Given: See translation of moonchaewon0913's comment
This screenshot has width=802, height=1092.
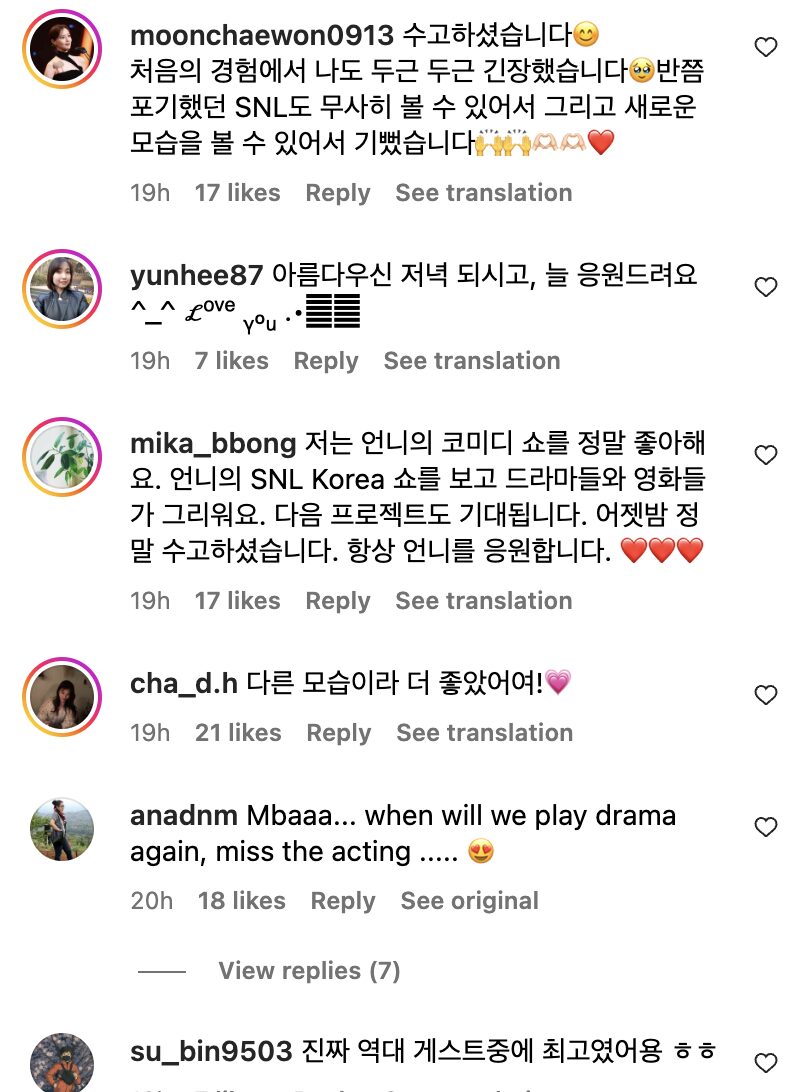Looking at the screenshot, I should click(483, 193).
